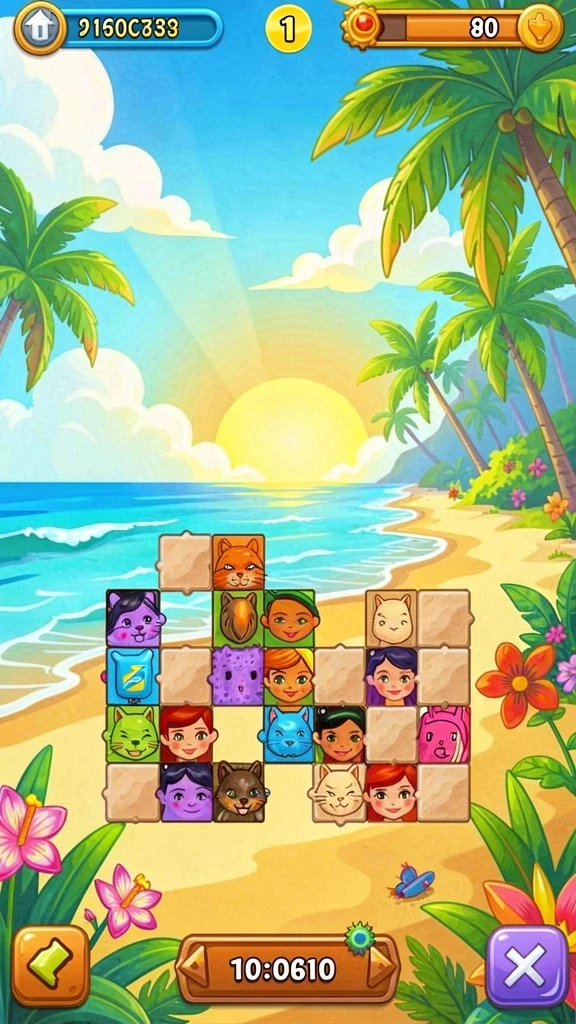Tap the right arrow on the timer bar
Screen dimensions: 576x1024
[381, 966]
